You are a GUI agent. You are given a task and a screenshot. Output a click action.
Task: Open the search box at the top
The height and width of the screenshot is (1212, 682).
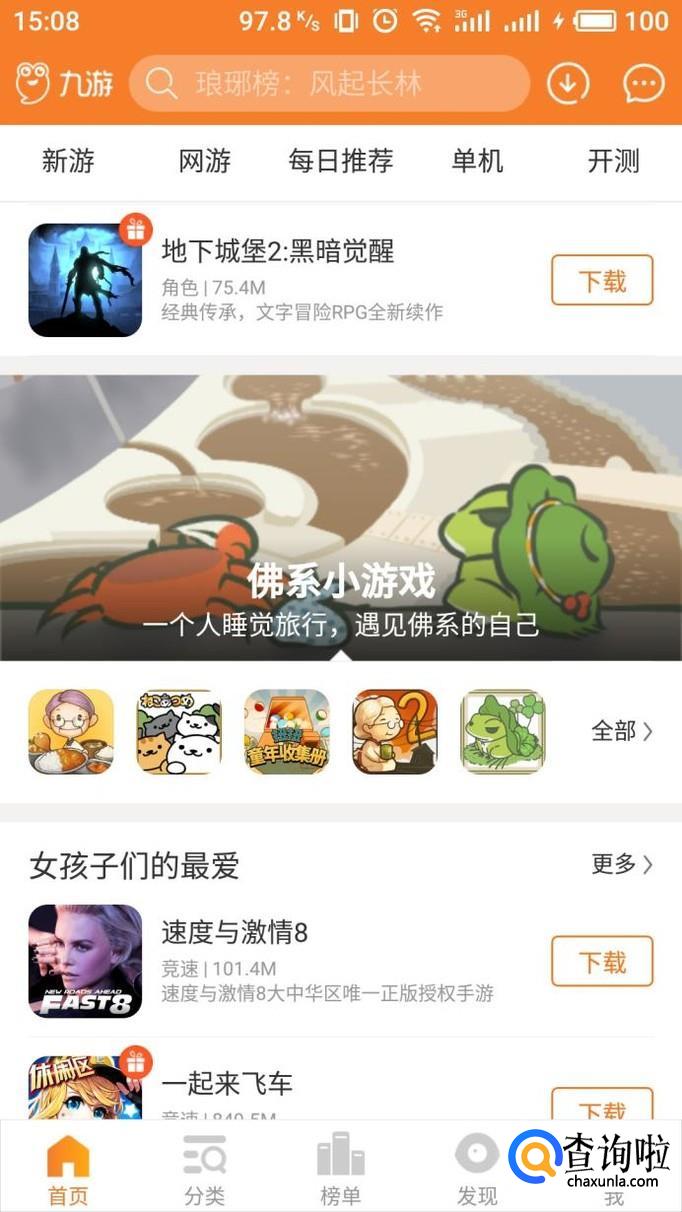(x=330, y=83)
